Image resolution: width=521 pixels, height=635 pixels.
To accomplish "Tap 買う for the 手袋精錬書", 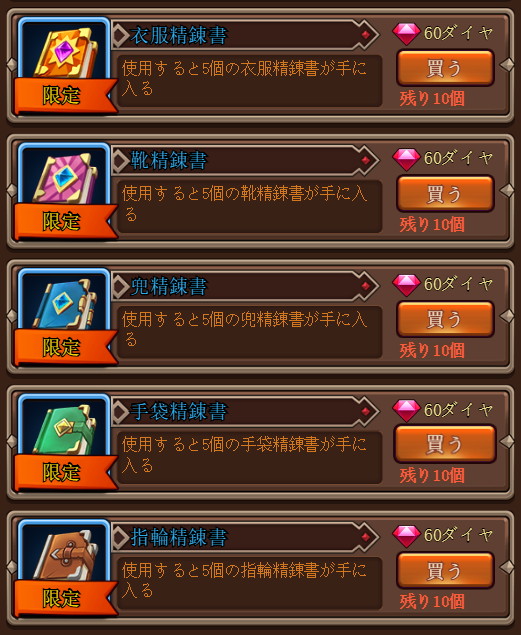I will pyautogui.click(x=445, y=444).
